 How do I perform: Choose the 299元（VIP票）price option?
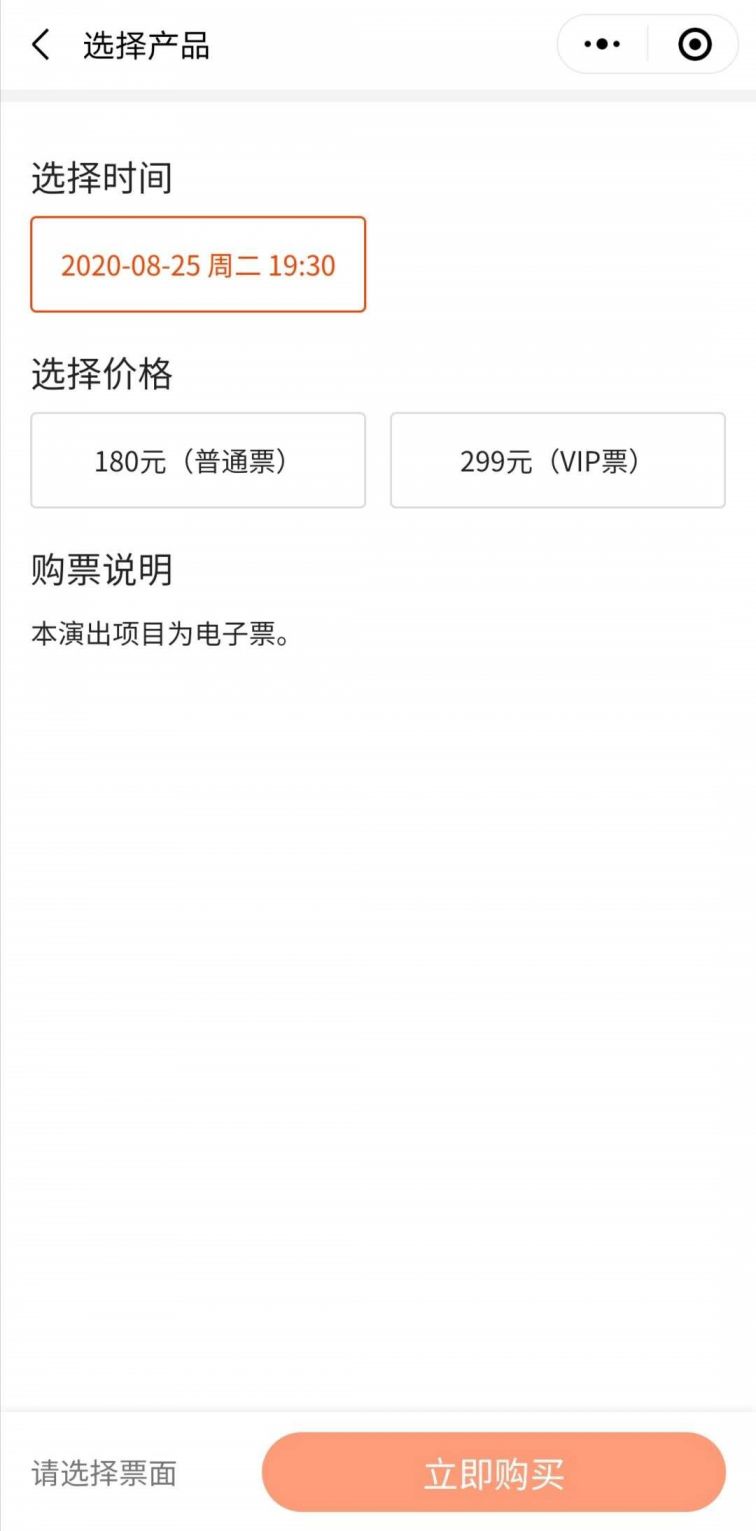[x=557, y=461]
